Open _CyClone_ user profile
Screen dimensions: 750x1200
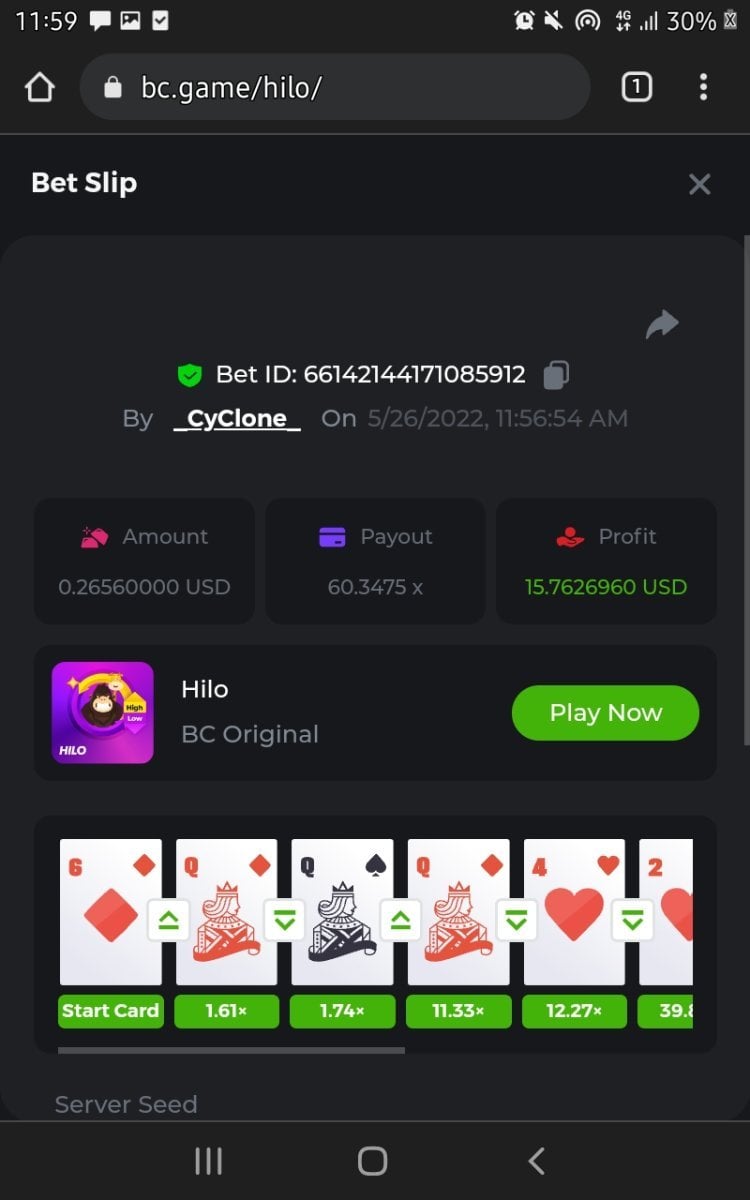click(237, 418)
